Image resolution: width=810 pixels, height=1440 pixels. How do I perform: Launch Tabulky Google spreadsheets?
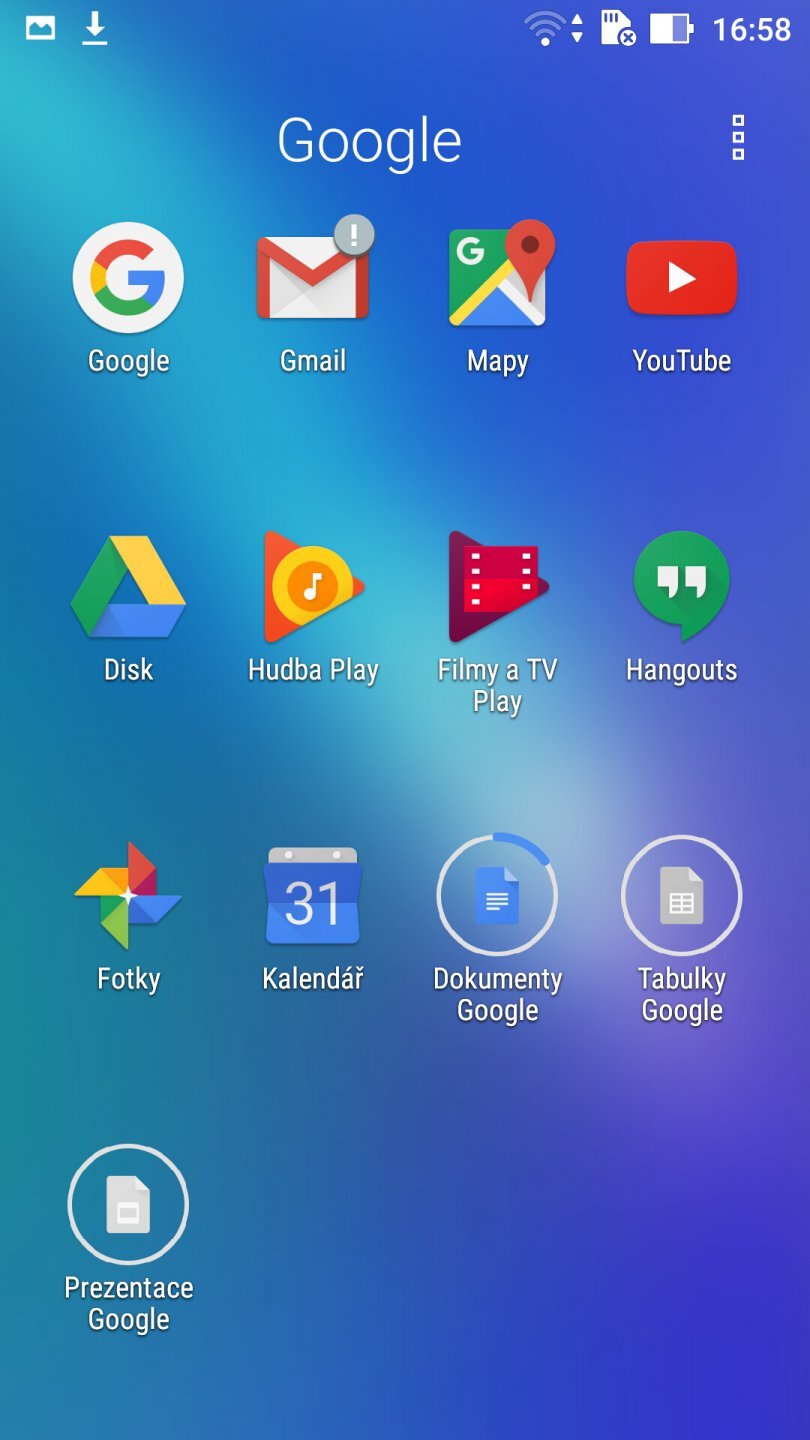pos(681,895)
